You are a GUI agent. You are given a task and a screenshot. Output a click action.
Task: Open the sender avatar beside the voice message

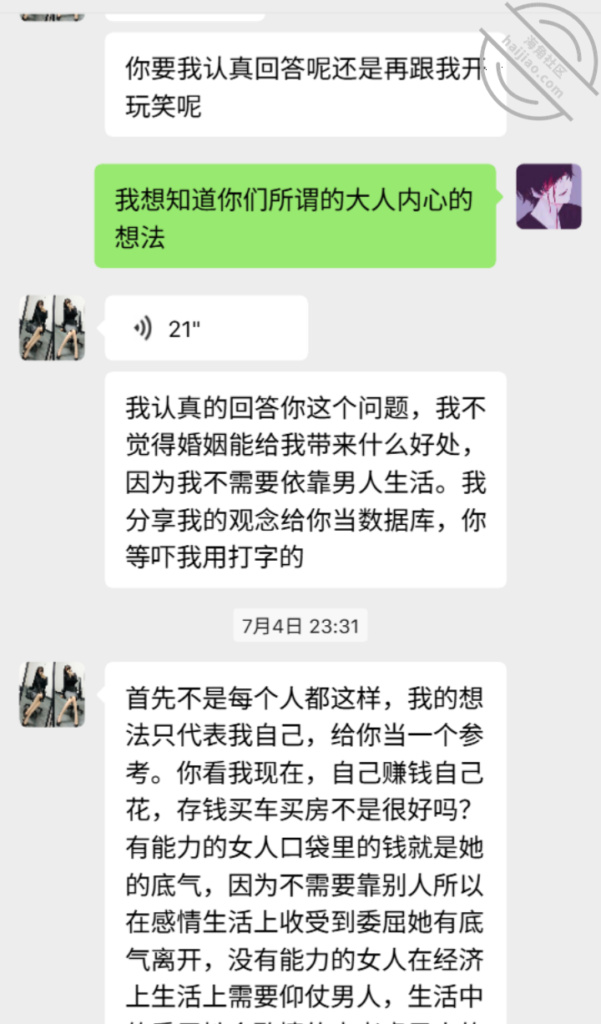[x=52, y=328]
